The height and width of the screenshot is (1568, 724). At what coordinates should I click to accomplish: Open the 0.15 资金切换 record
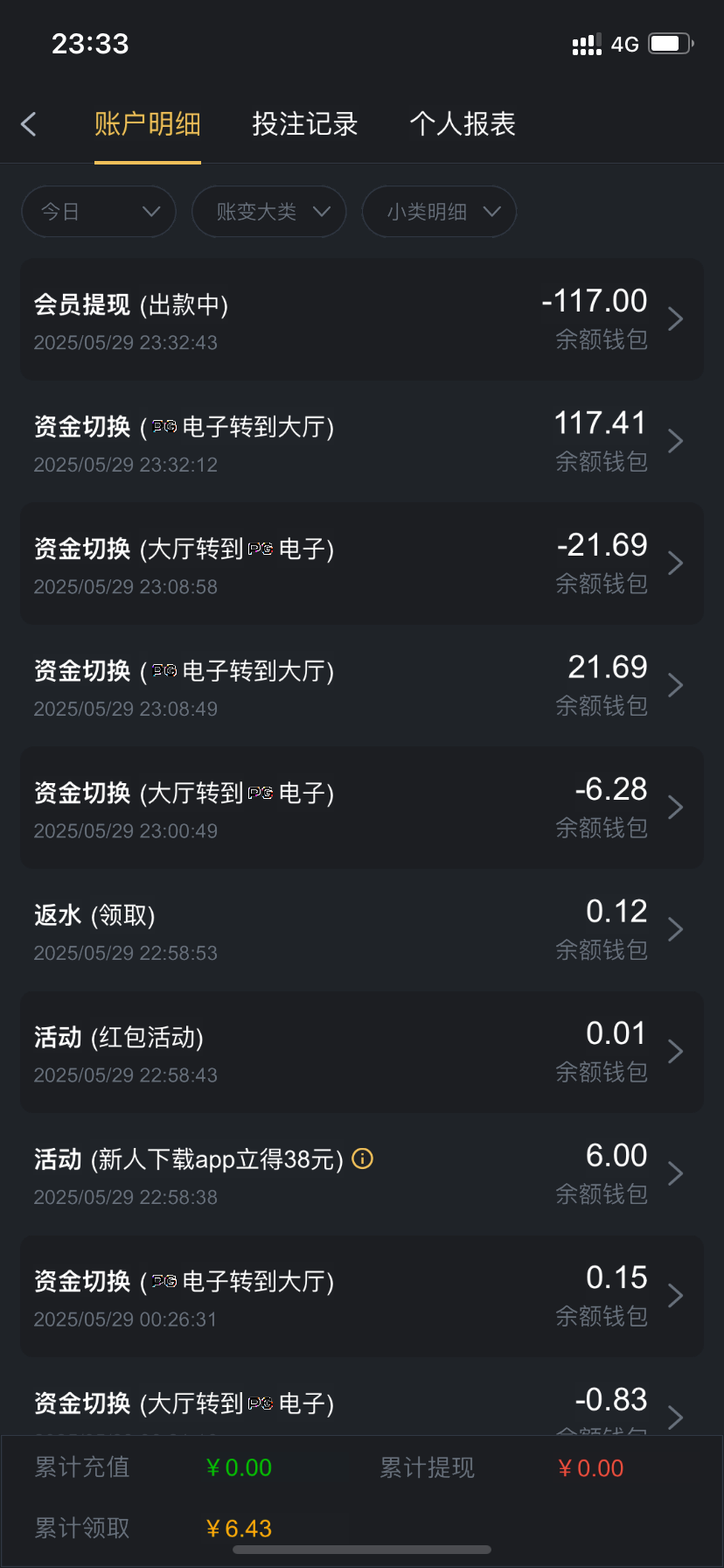[361, 1296]
